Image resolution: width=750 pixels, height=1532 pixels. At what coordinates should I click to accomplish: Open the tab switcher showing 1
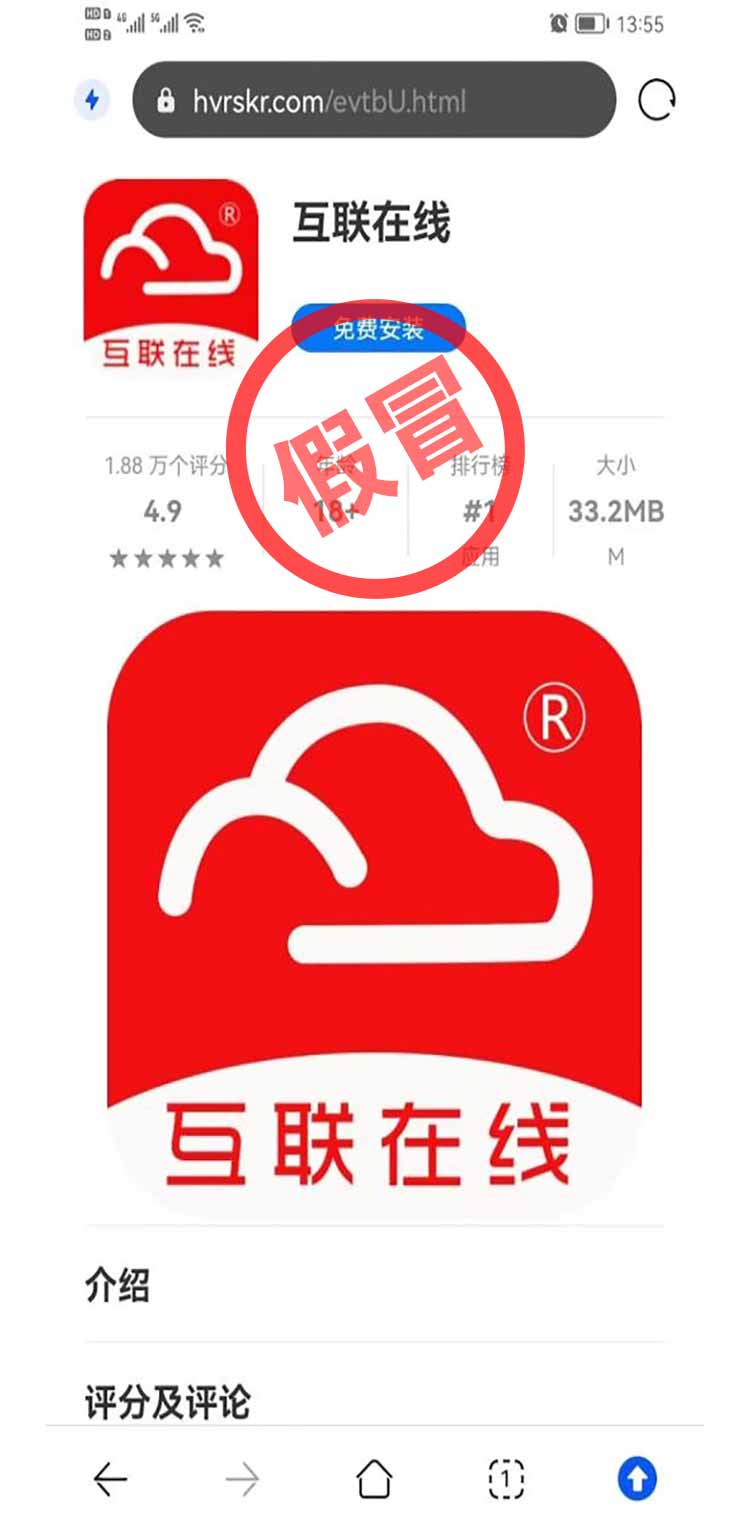506,1478
